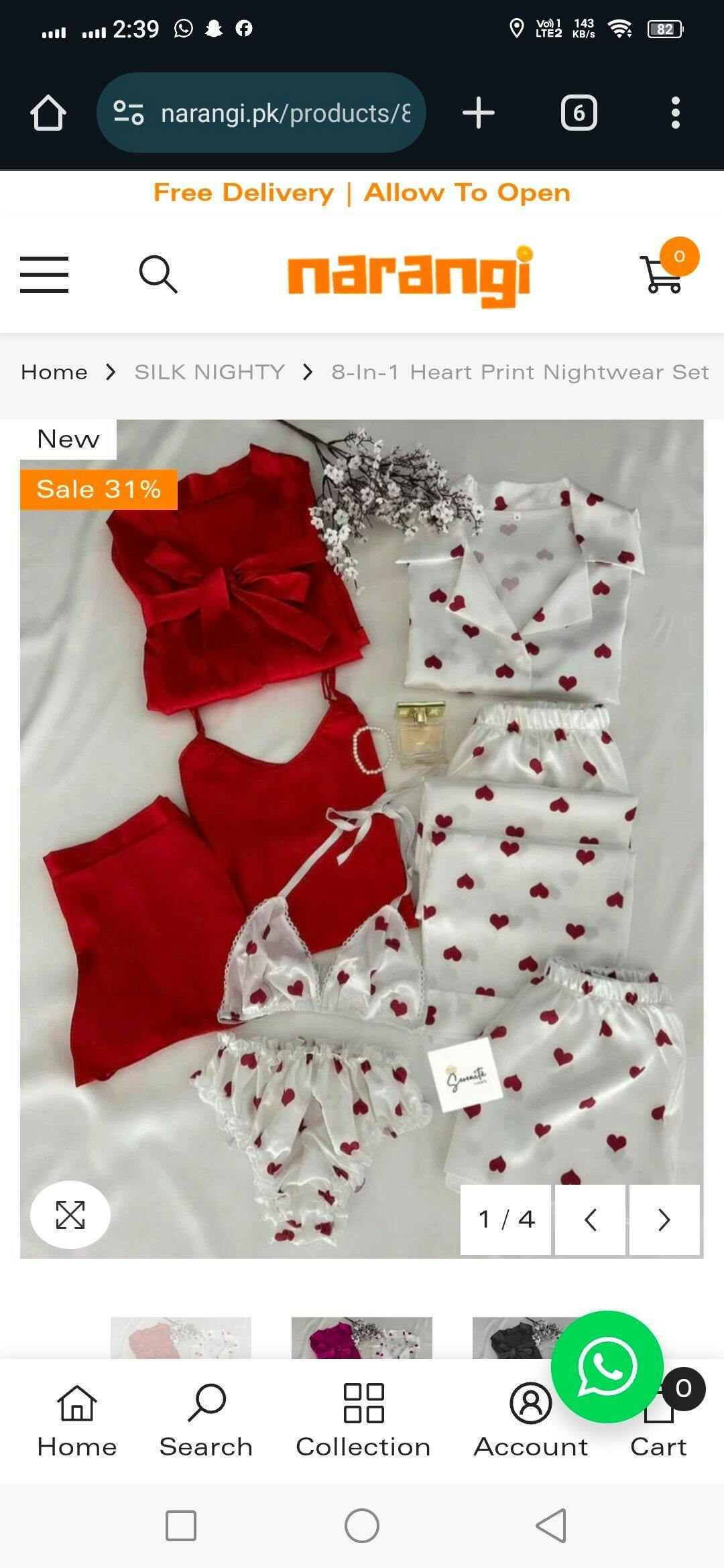
Task: Expand the product image to fullscreen
Action: (70, 1215)
